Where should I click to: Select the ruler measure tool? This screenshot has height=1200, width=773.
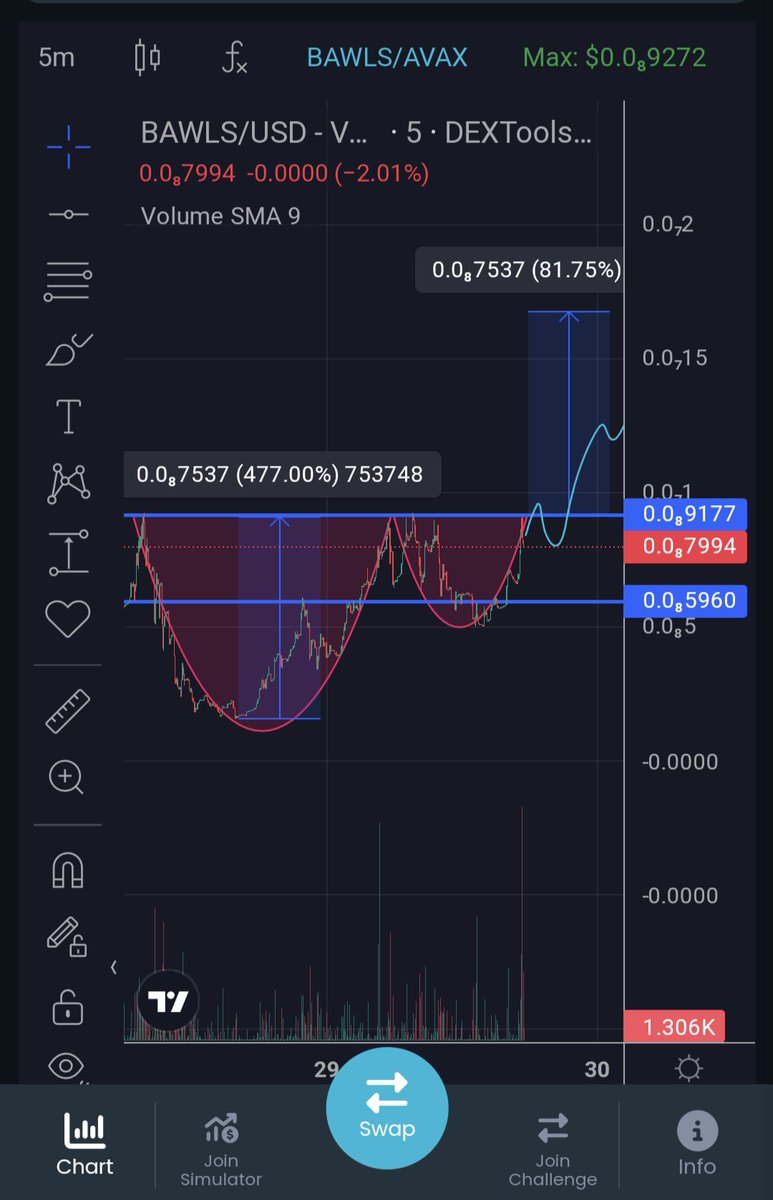68,710
